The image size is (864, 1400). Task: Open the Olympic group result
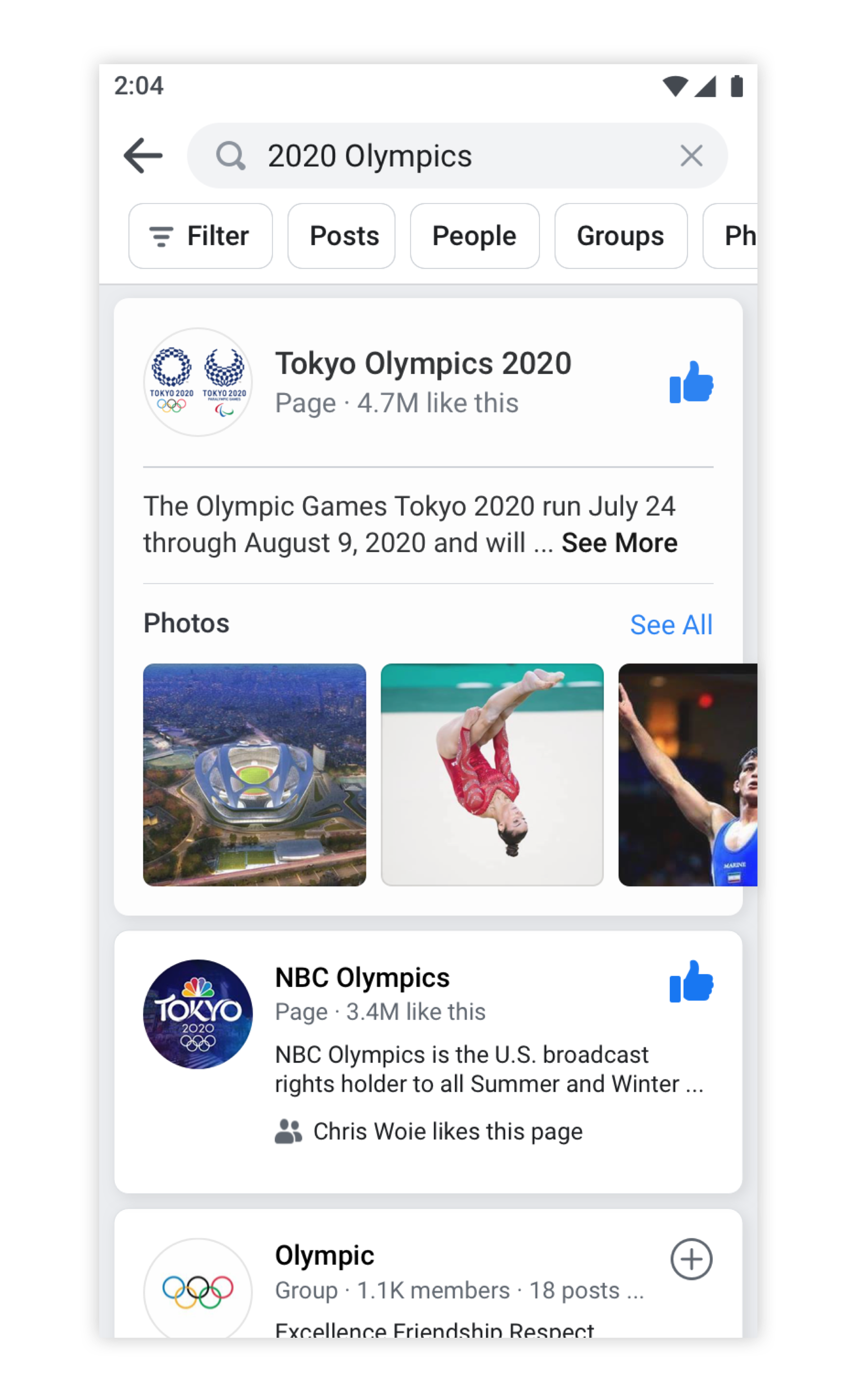324,1256
